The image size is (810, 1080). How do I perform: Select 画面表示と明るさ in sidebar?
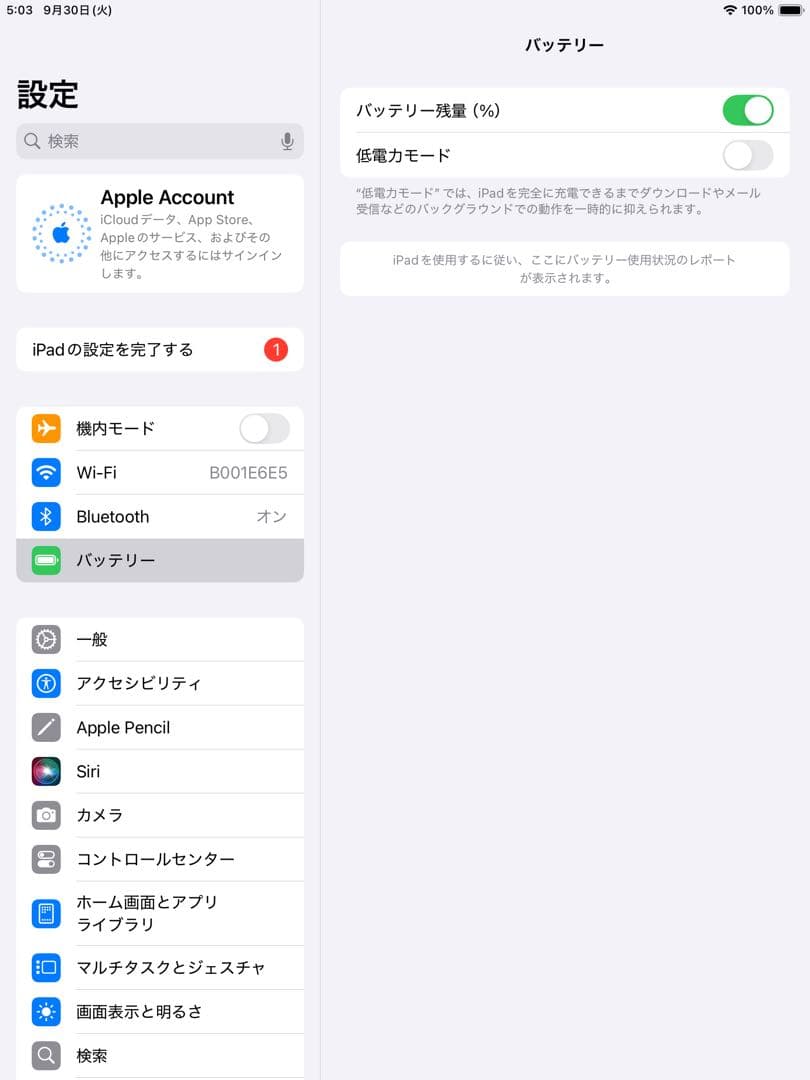160,1011
